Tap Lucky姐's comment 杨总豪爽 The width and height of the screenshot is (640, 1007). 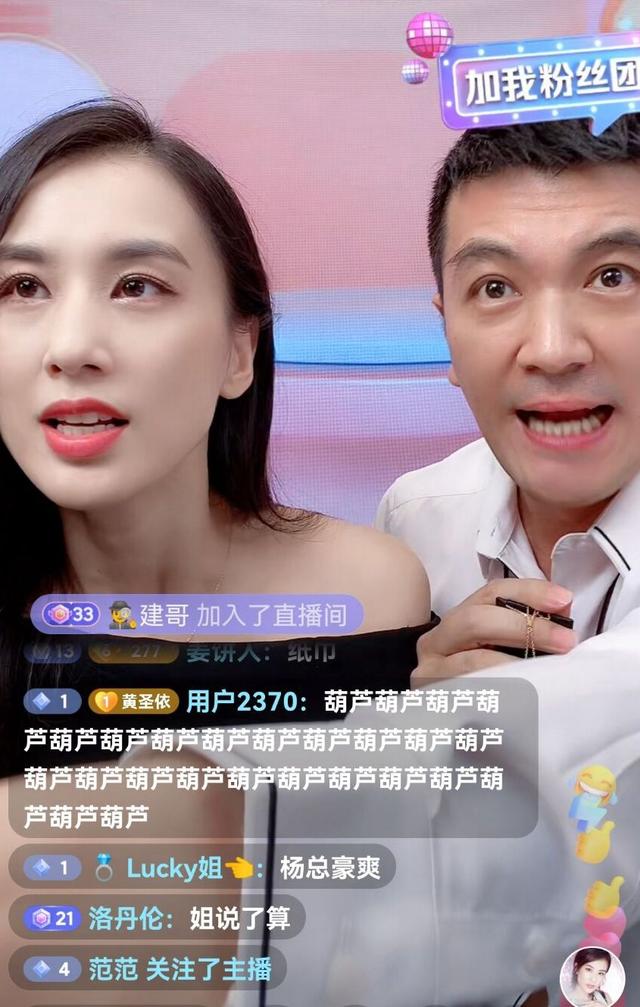(329, 868)
